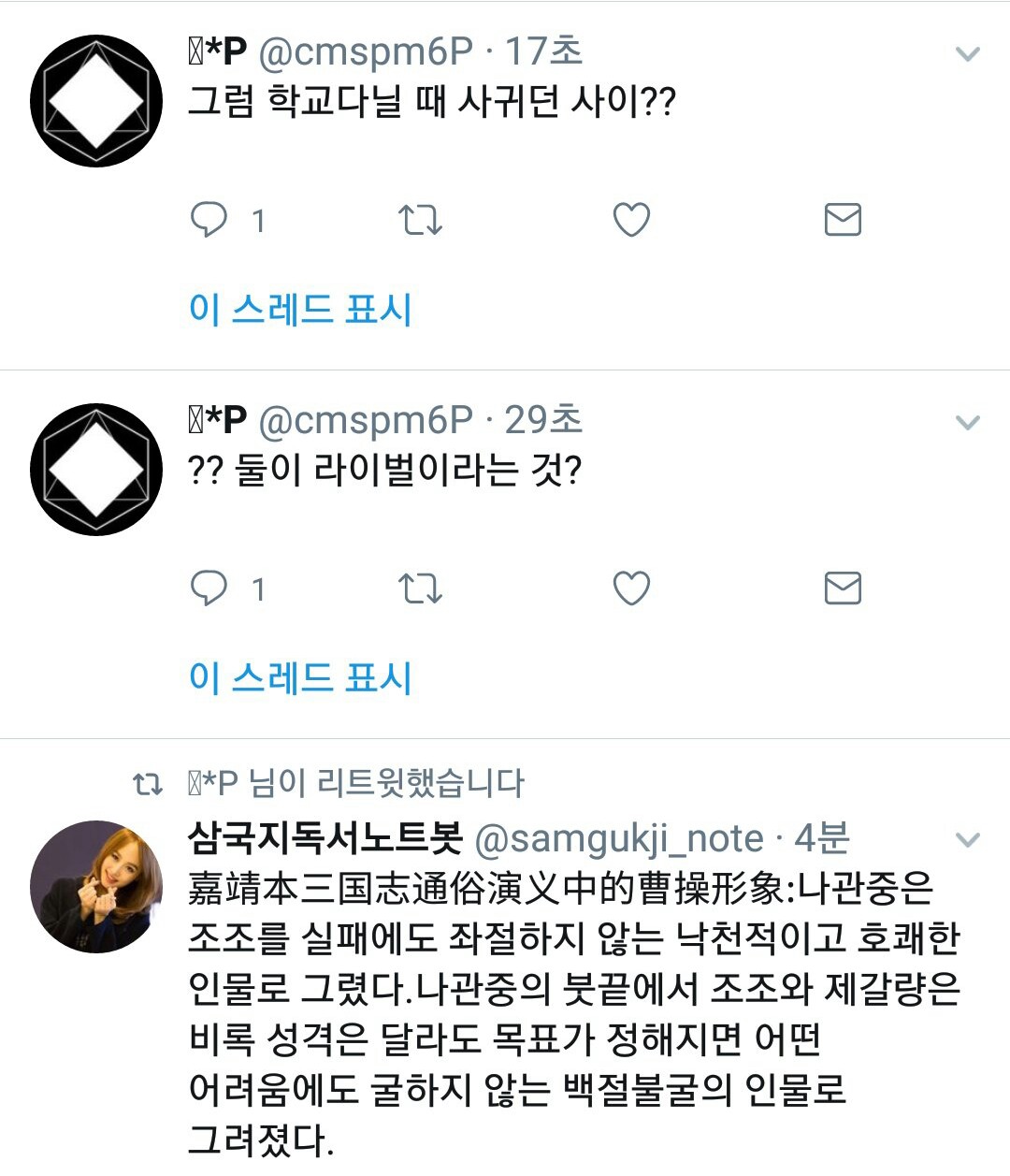The height and width of the screenshot is (1176, 1010).
Task: Open the avatar on the 29초 tweet
Action: [96, 470]
